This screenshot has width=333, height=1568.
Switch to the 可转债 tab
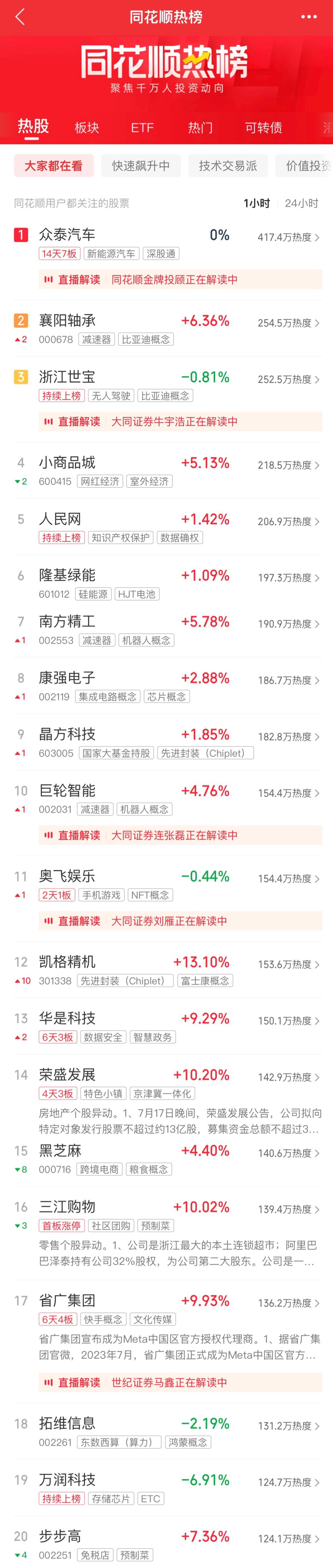tap(263, 127)
